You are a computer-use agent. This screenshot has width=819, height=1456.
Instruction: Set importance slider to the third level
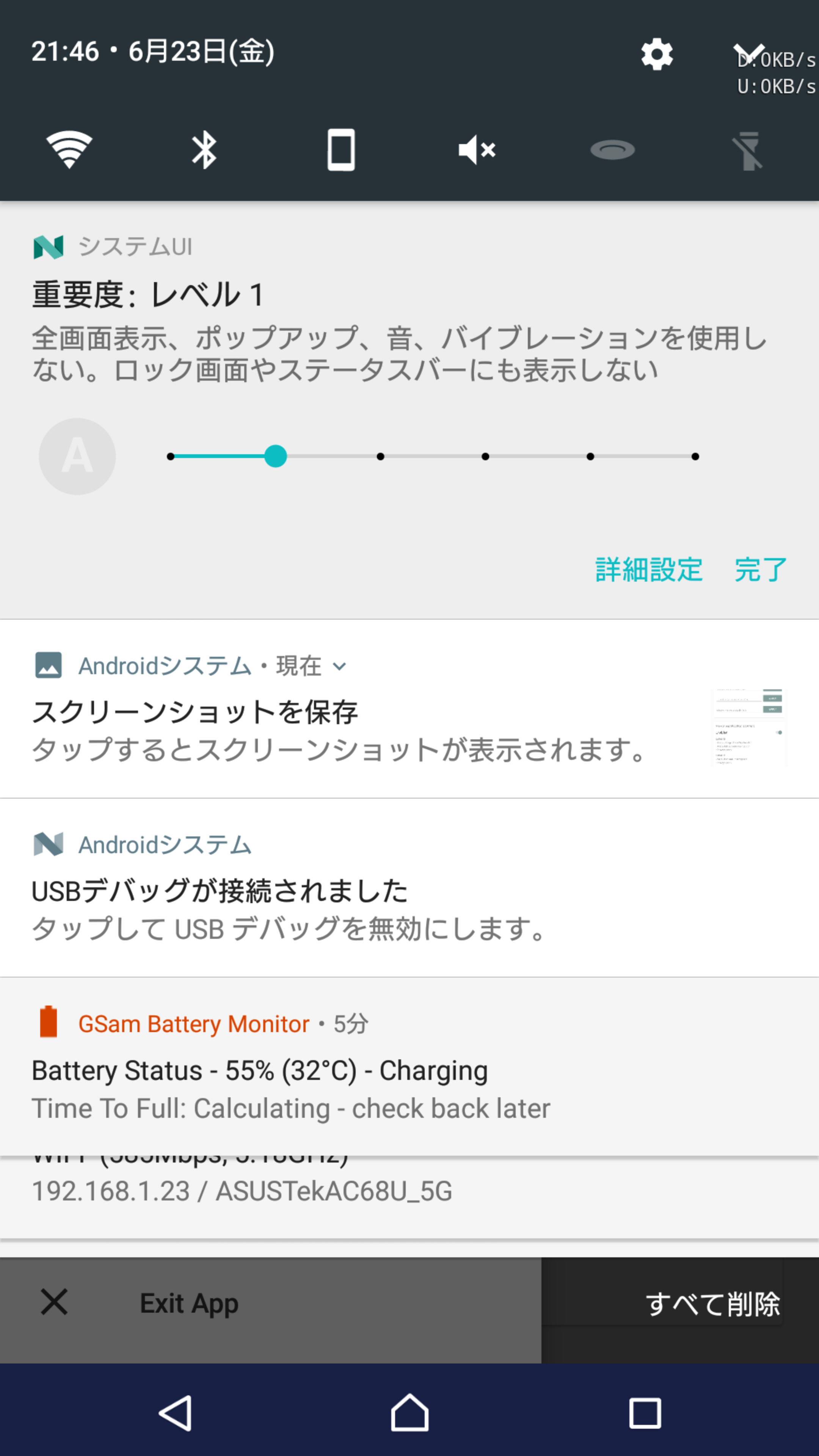pos(380,456)
